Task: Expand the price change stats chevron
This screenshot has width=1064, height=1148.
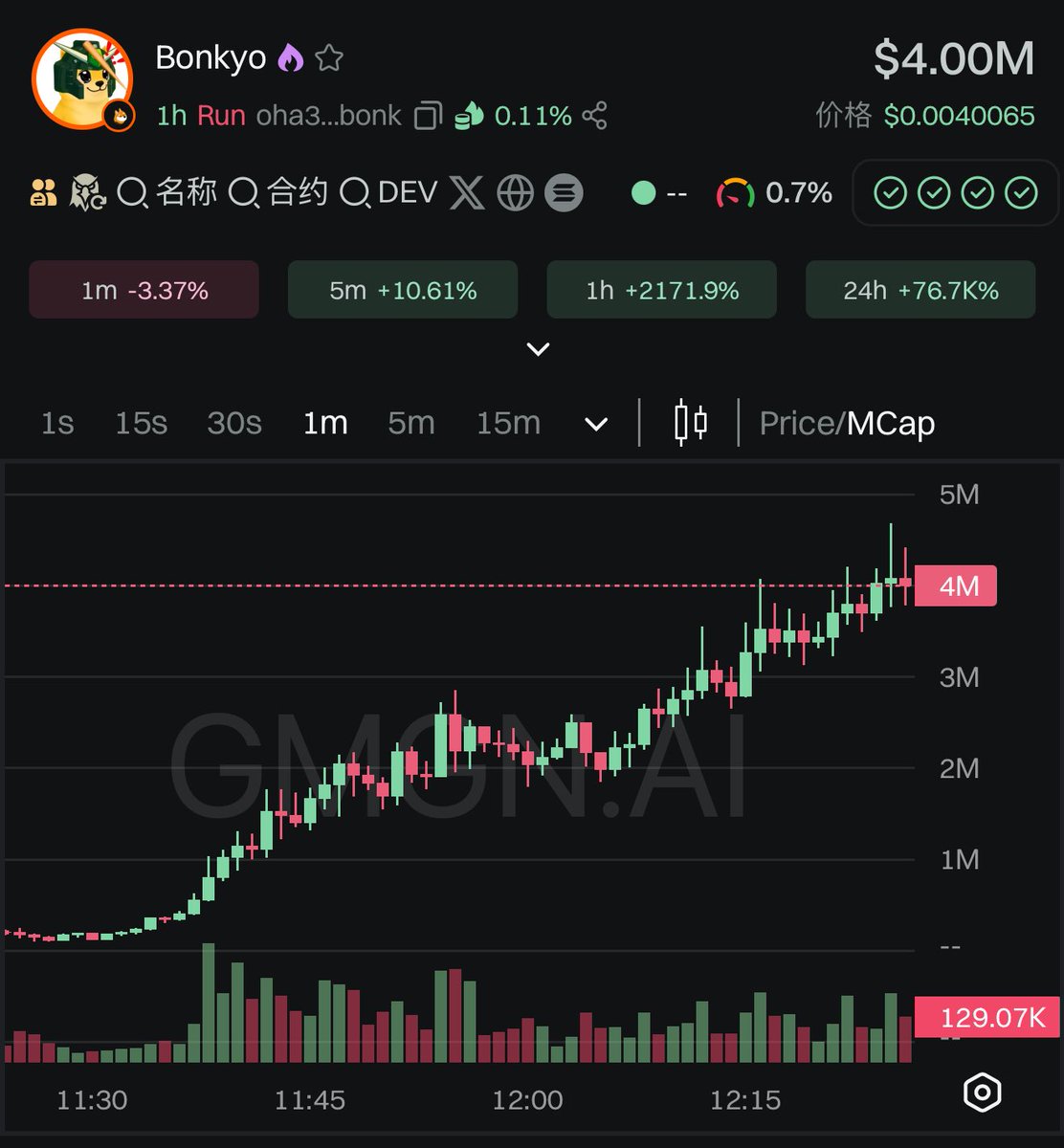Action: 538,349
